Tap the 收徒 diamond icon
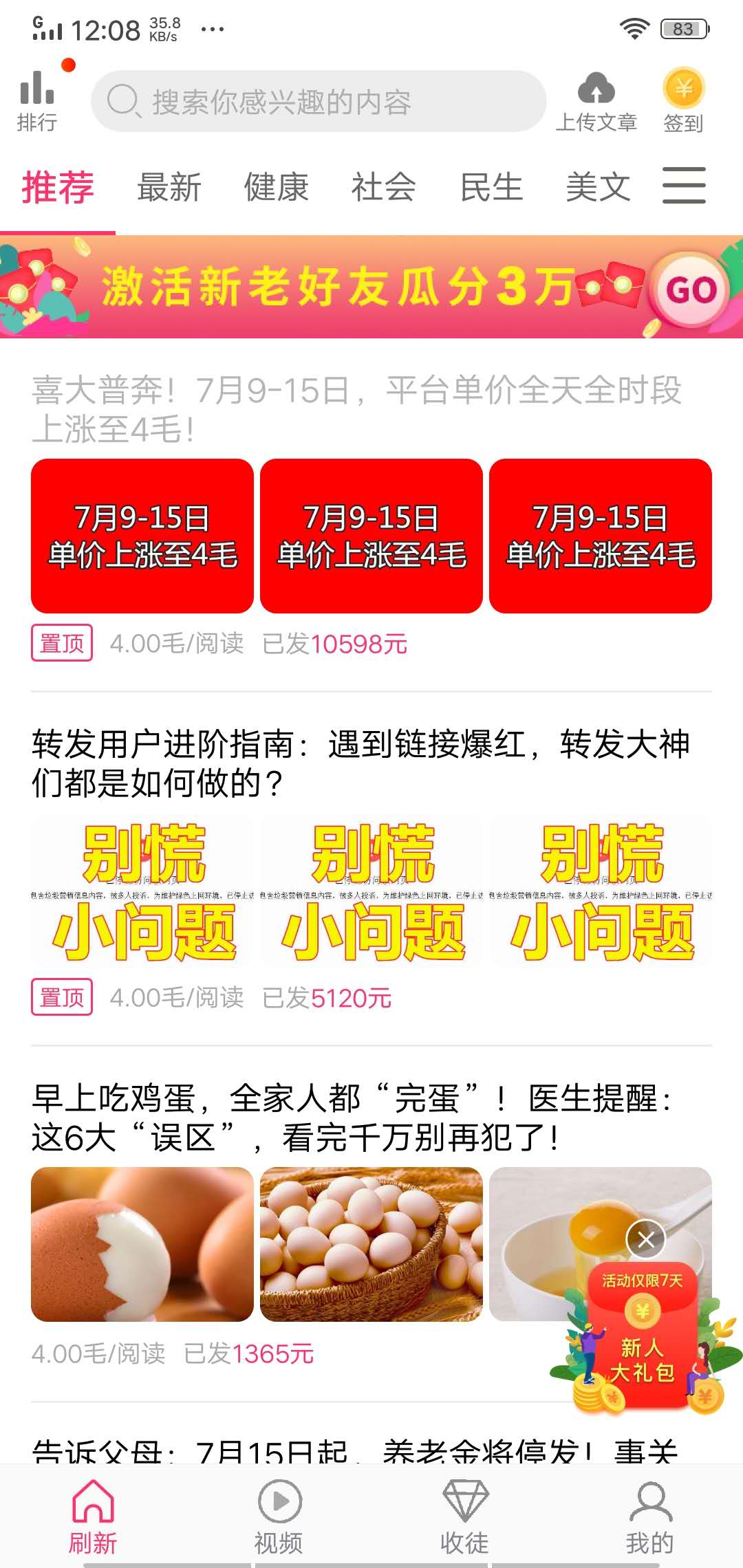 pos(464,1499)
